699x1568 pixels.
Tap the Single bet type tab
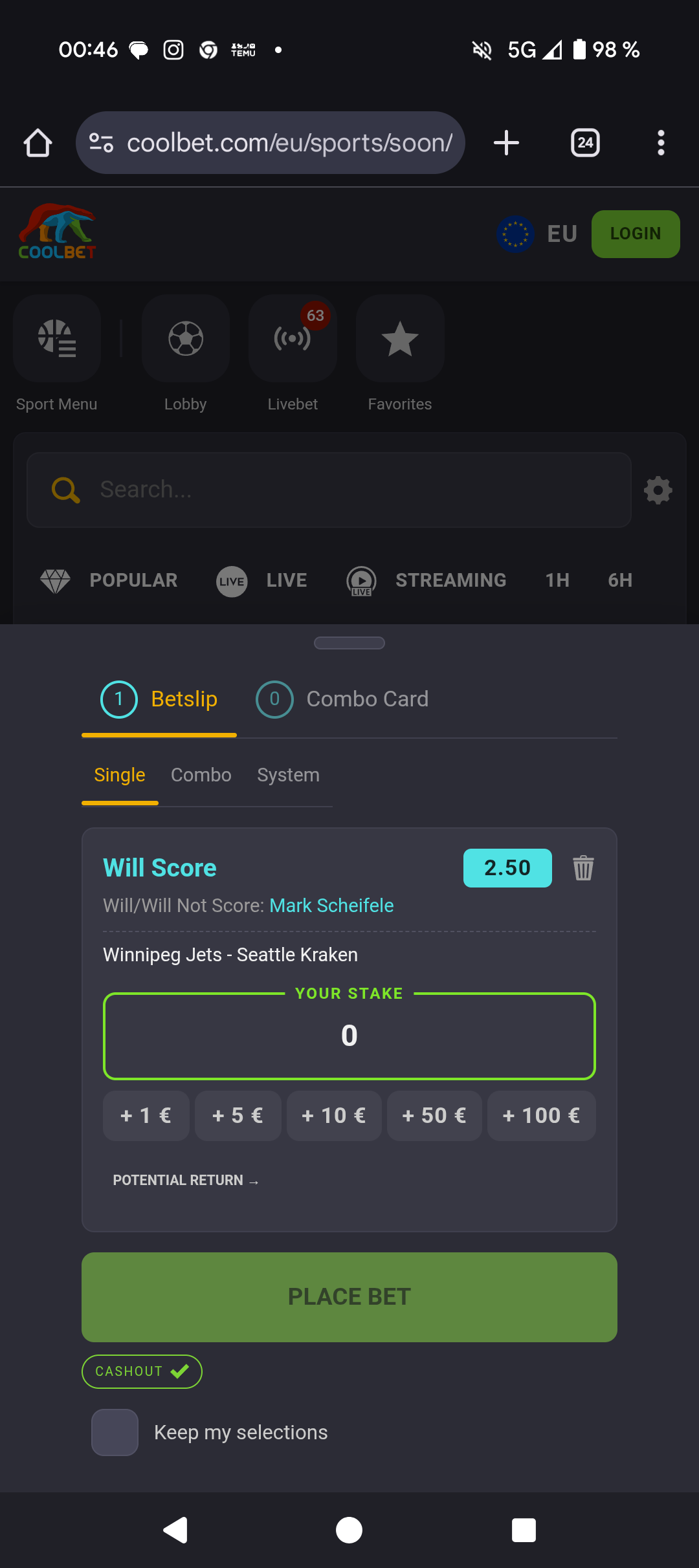(120, 775)
